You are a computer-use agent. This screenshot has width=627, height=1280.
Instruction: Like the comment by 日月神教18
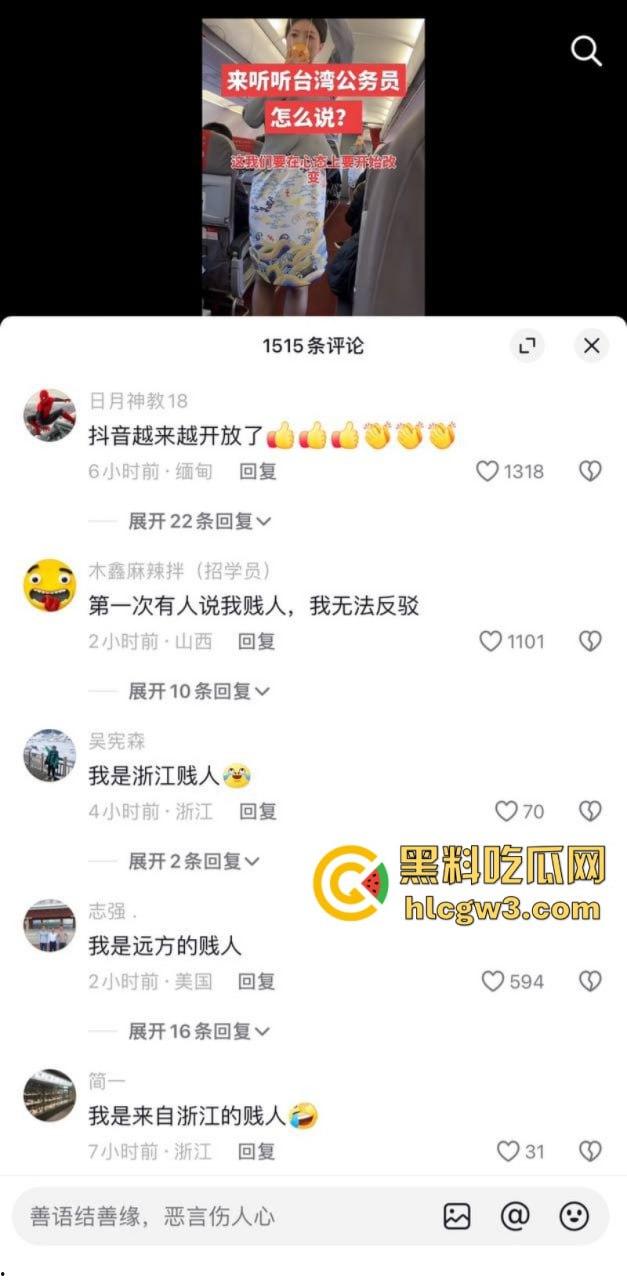click(x=487, y=471)
